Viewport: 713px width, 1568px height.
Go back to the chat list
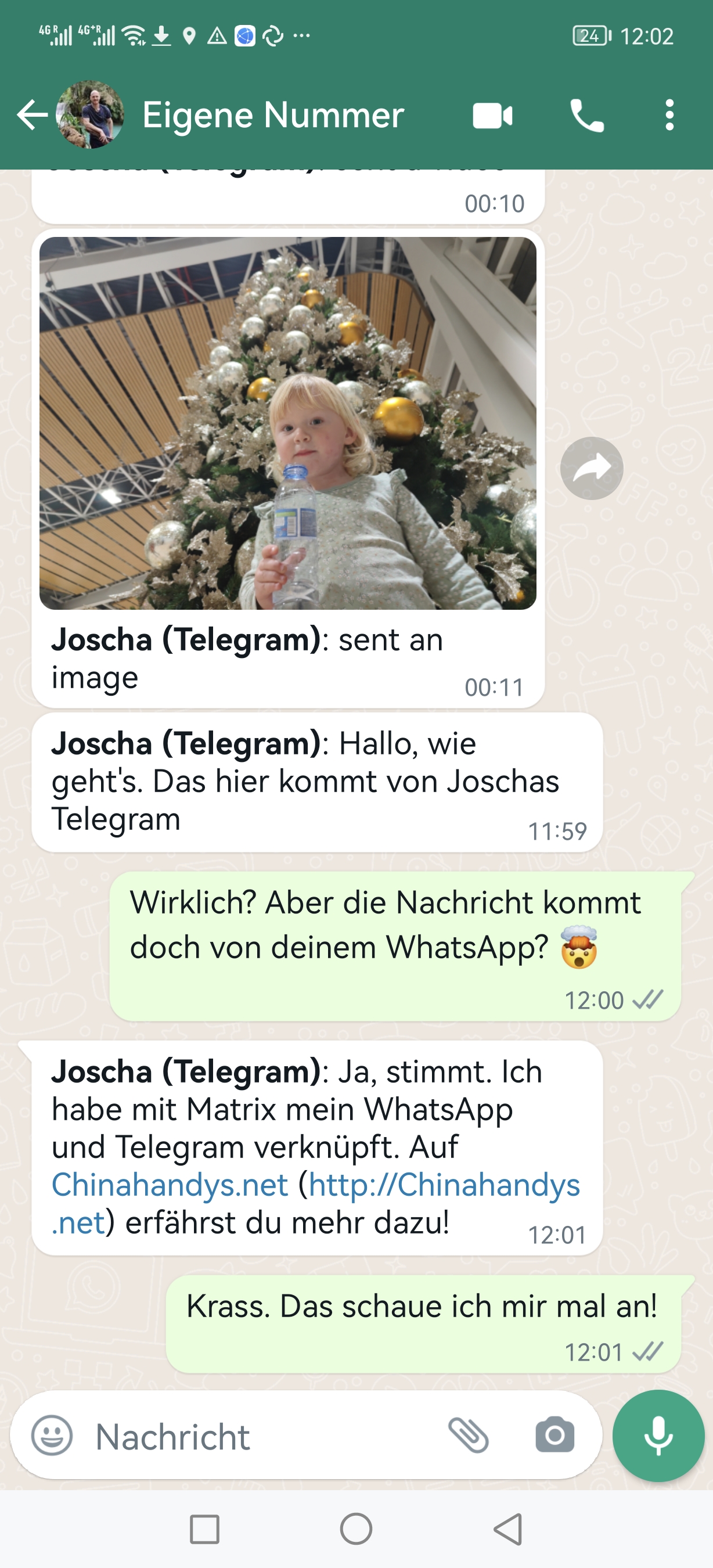(x=33, y=114)
